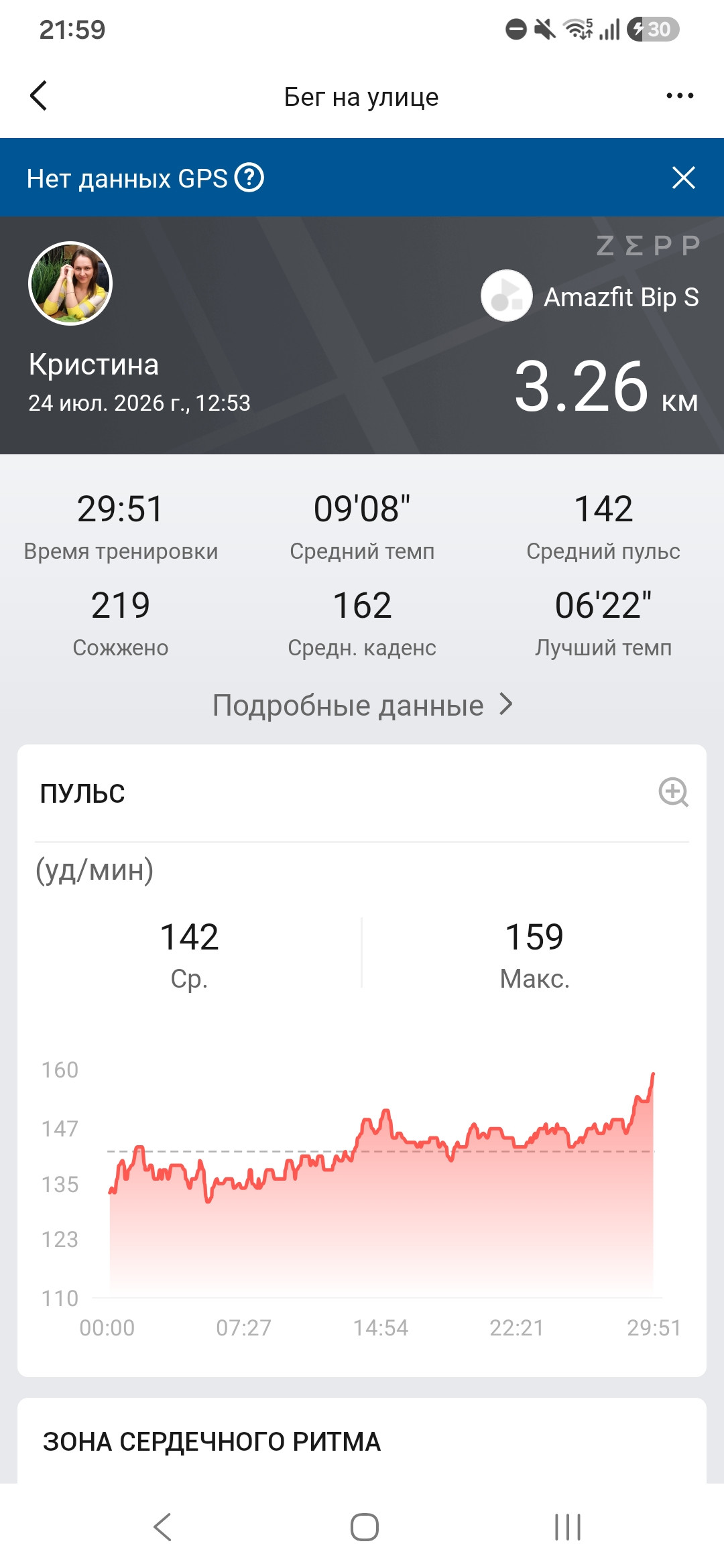Tap the system back button
The width and height of the screenshot is (724, 1568).
pos(162,1527)
